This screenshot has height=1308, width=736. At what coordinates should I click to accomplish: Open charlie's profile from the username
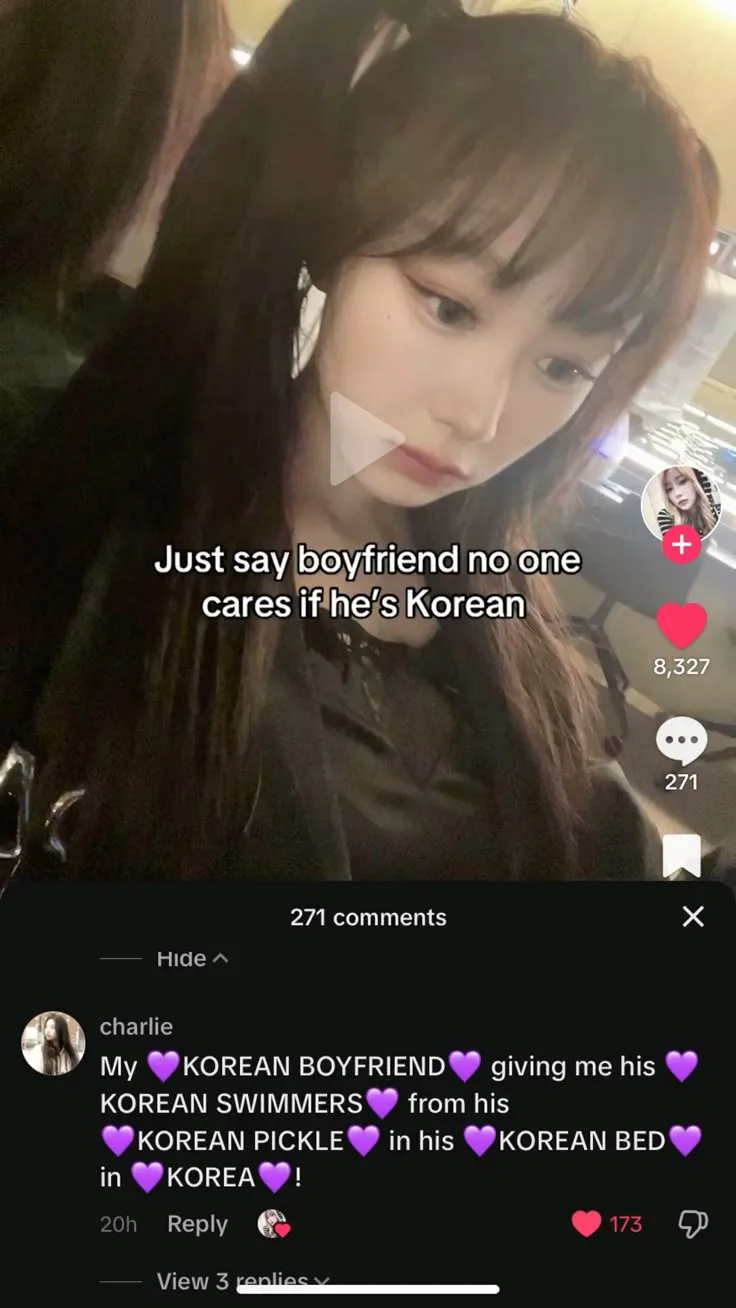(x=136, y=1027)
